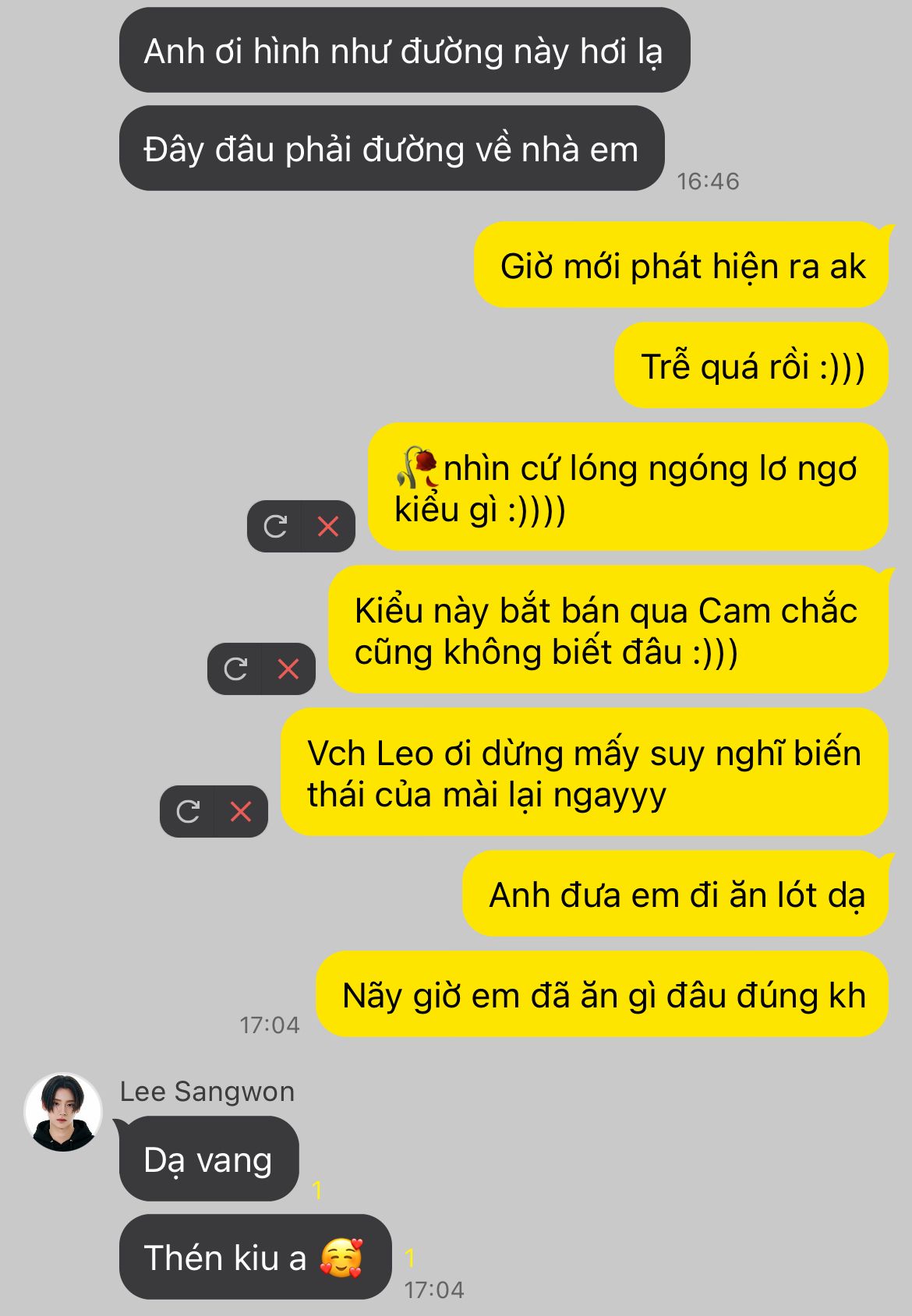The height and width of the screenshot is (1316, 912).
Task: Resend the 'Vch Leo ơi' message
Action: coord(188,811)
